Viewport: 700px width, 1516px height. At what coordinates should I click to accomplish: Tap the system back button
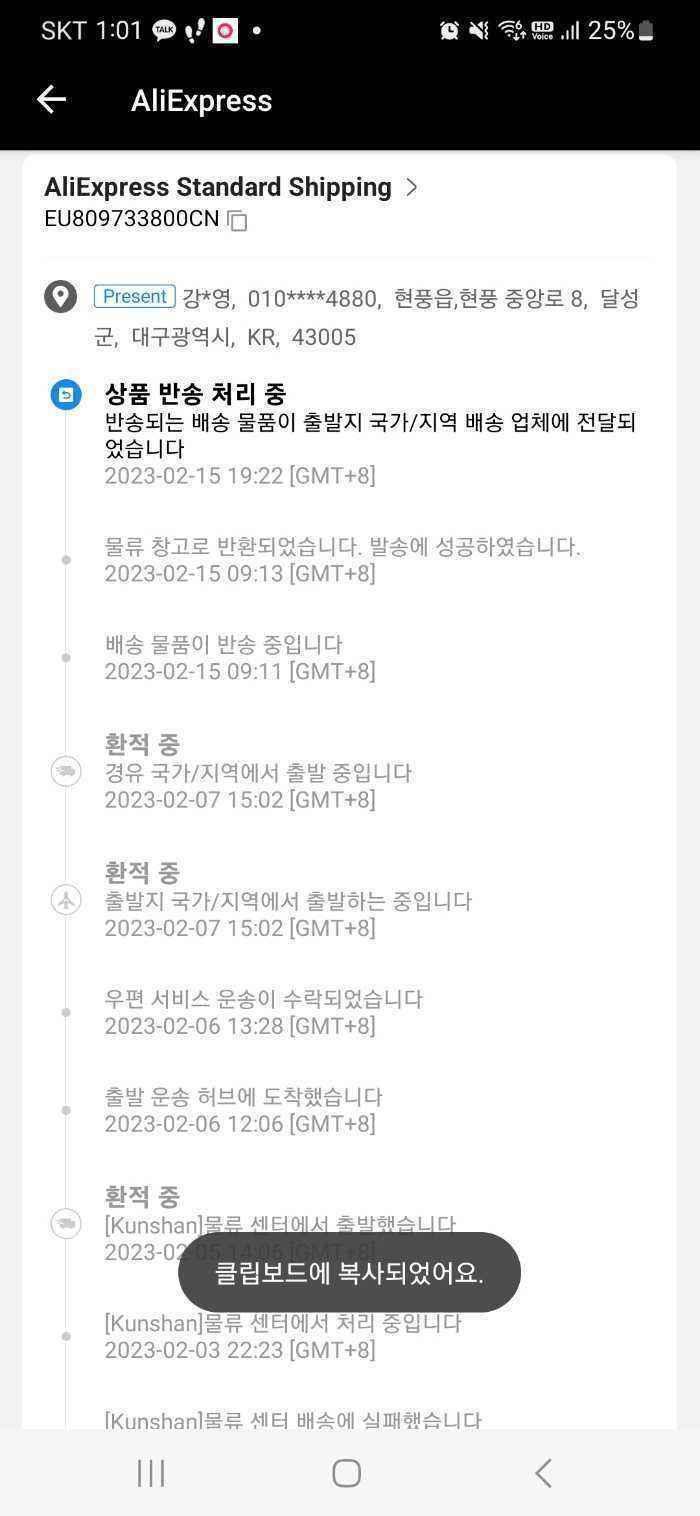[x=543, y=1472]
